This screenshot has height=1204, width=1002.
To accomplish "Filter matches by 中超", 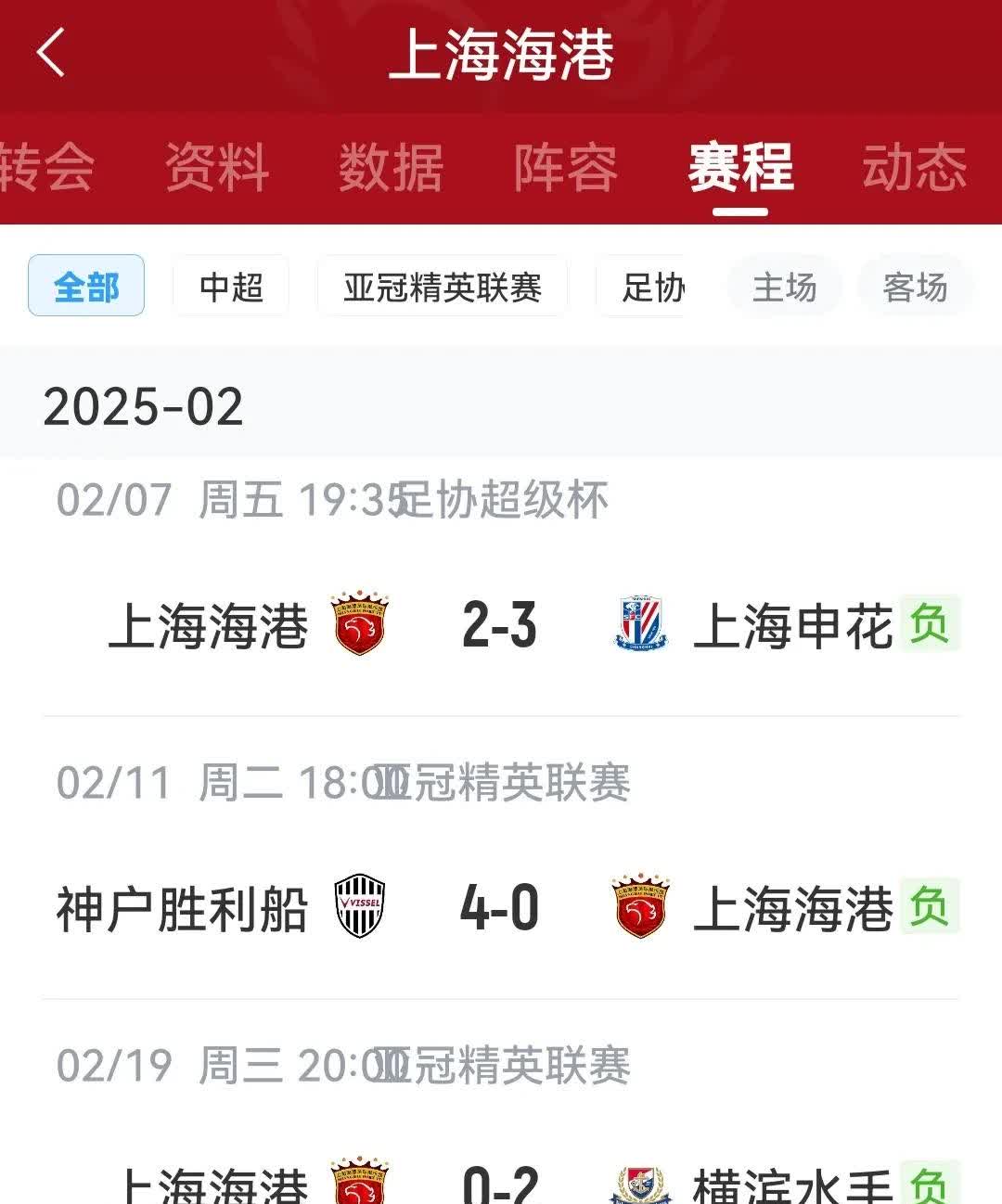I will coord(231,287).
